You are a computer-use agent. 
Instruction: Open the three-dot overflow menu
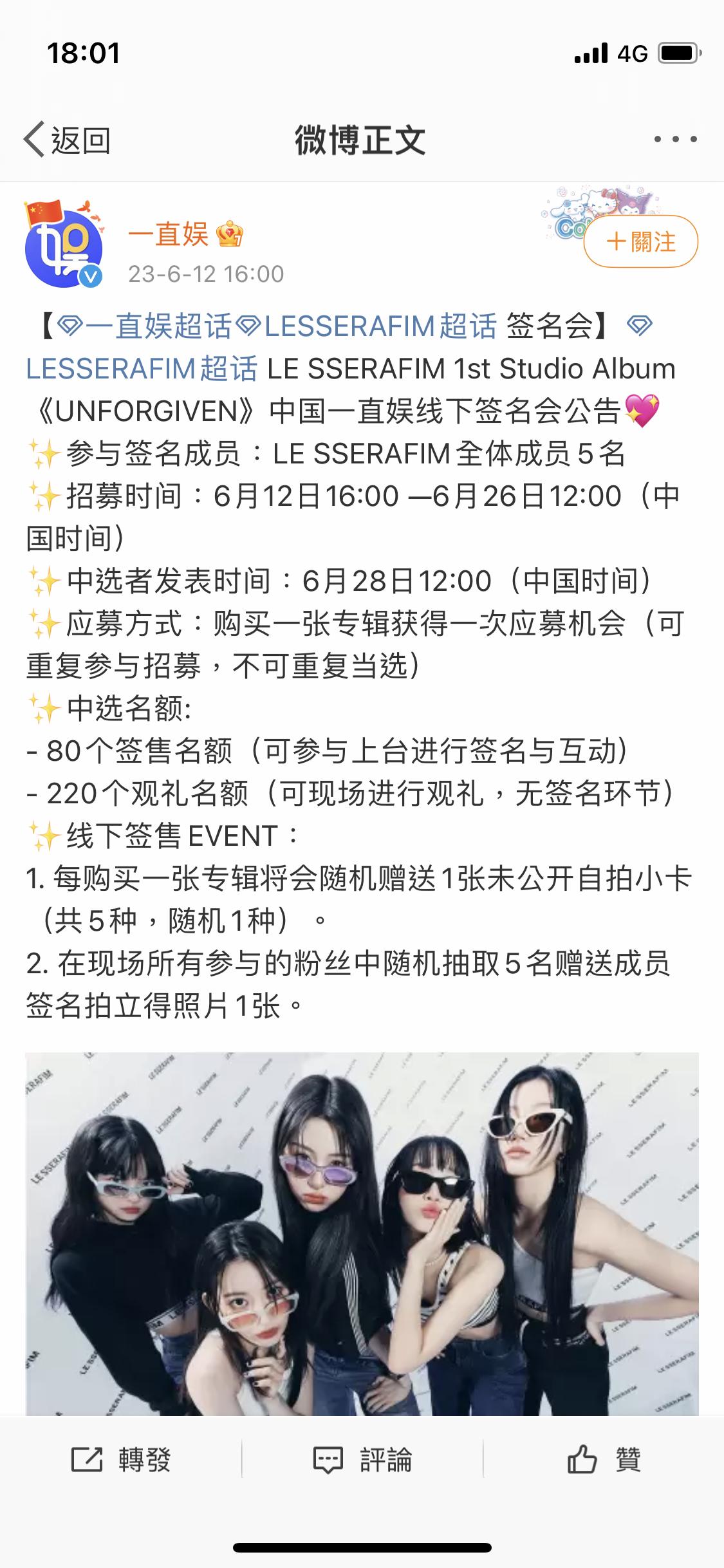pos(674,140)
